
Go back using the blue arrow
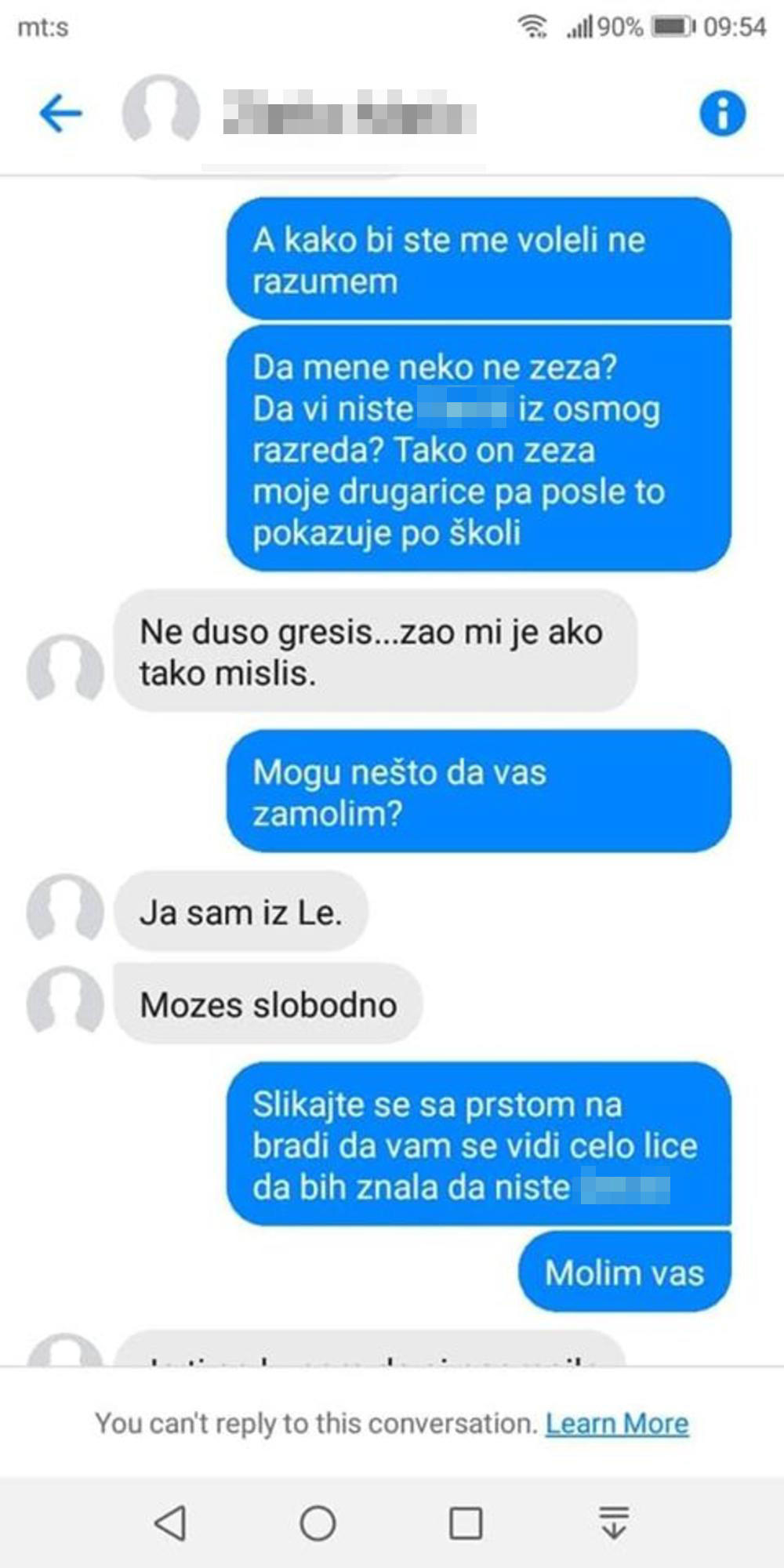[x=60, y=114]
